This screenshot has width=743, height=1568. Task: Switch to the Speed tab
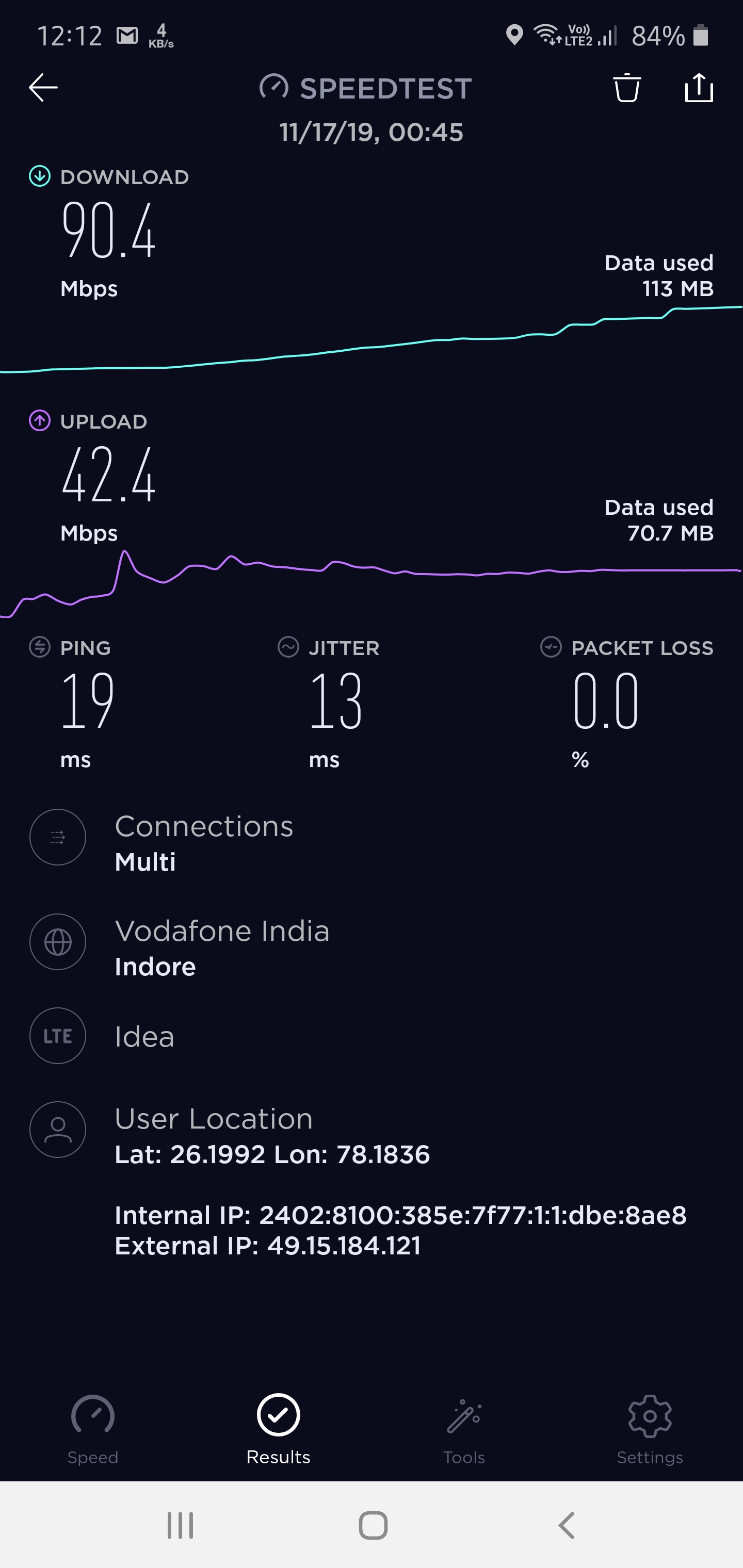(92, 1428)
